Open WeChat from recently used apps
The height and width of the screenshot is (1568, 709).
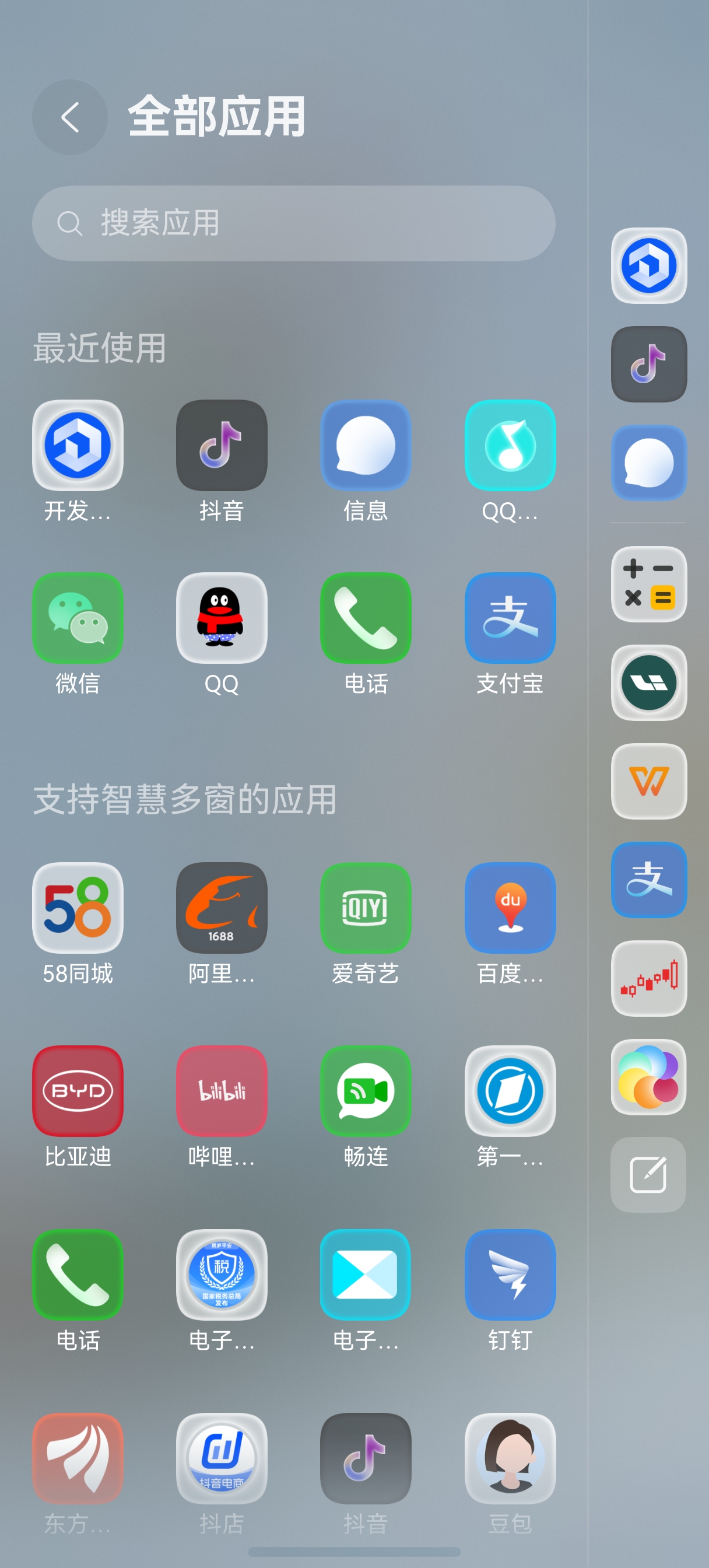click(x=78, y=618)
